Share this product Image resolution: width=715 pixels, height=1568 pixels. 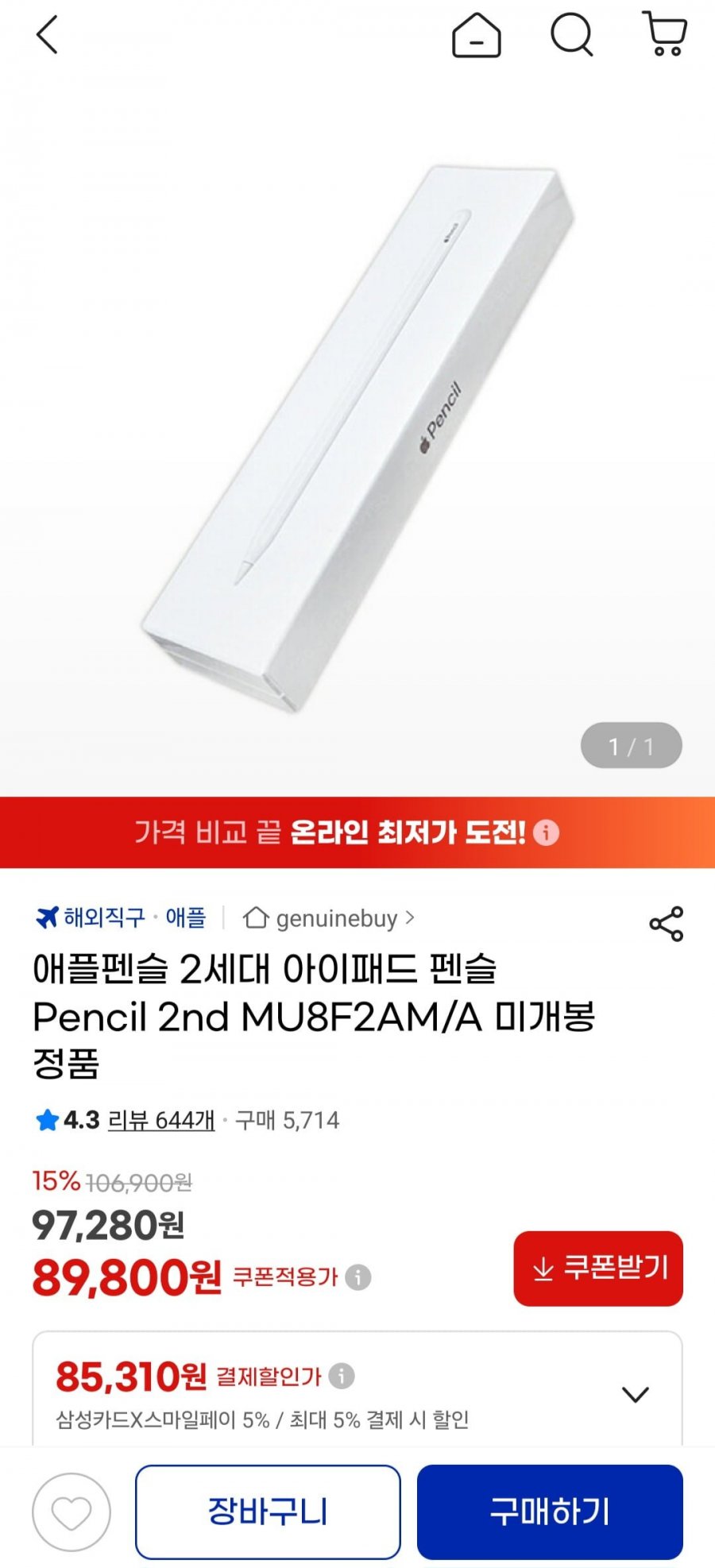point(666,924)
